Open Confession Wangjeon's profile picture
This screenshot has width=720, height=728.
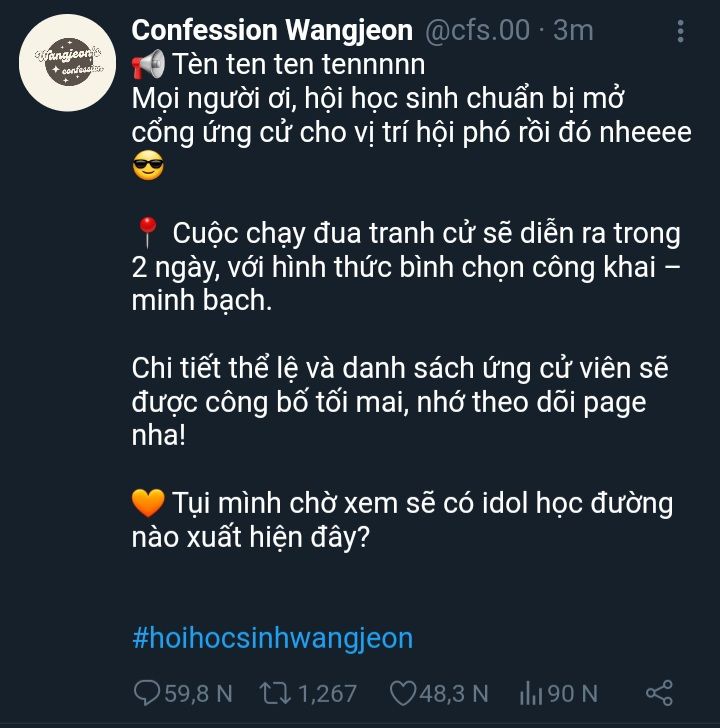click(68, 62)
